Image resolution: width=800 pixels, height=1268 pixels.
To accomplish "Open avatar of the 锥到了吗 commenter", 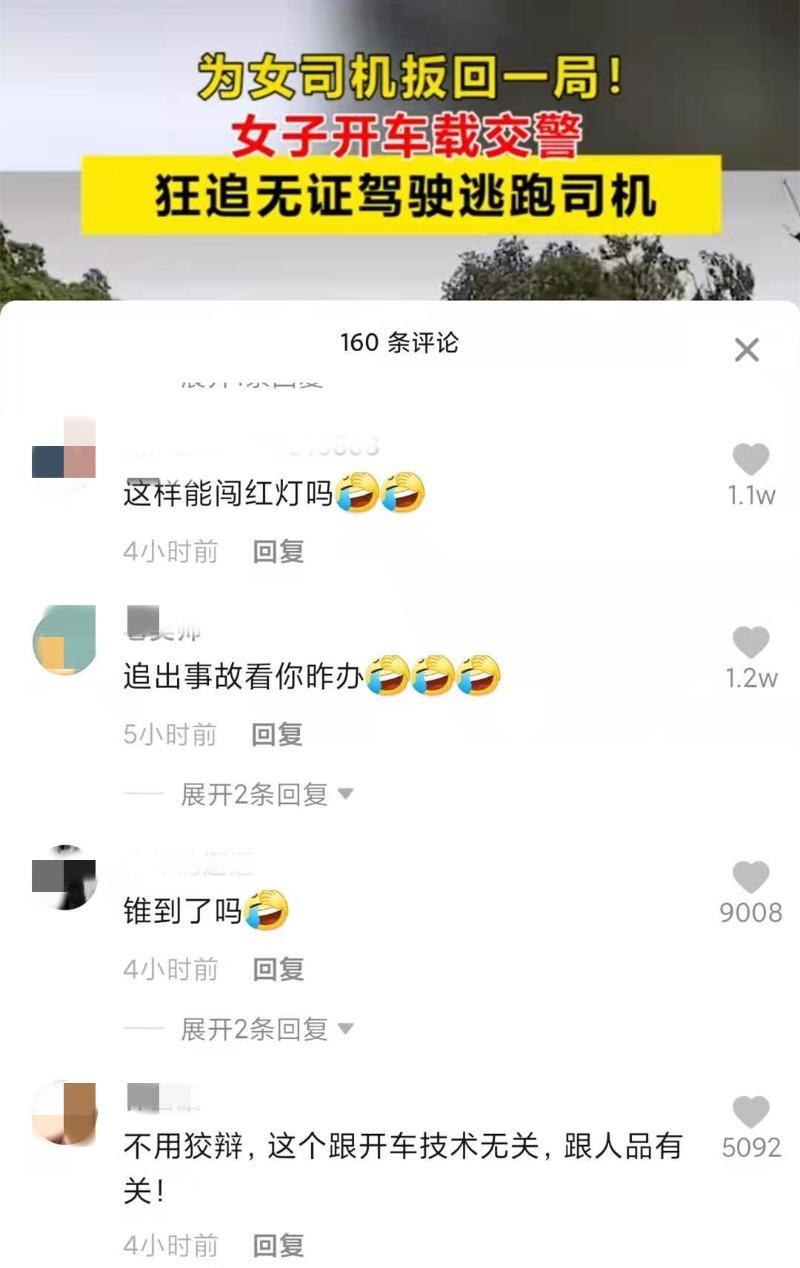I will 64,876.
